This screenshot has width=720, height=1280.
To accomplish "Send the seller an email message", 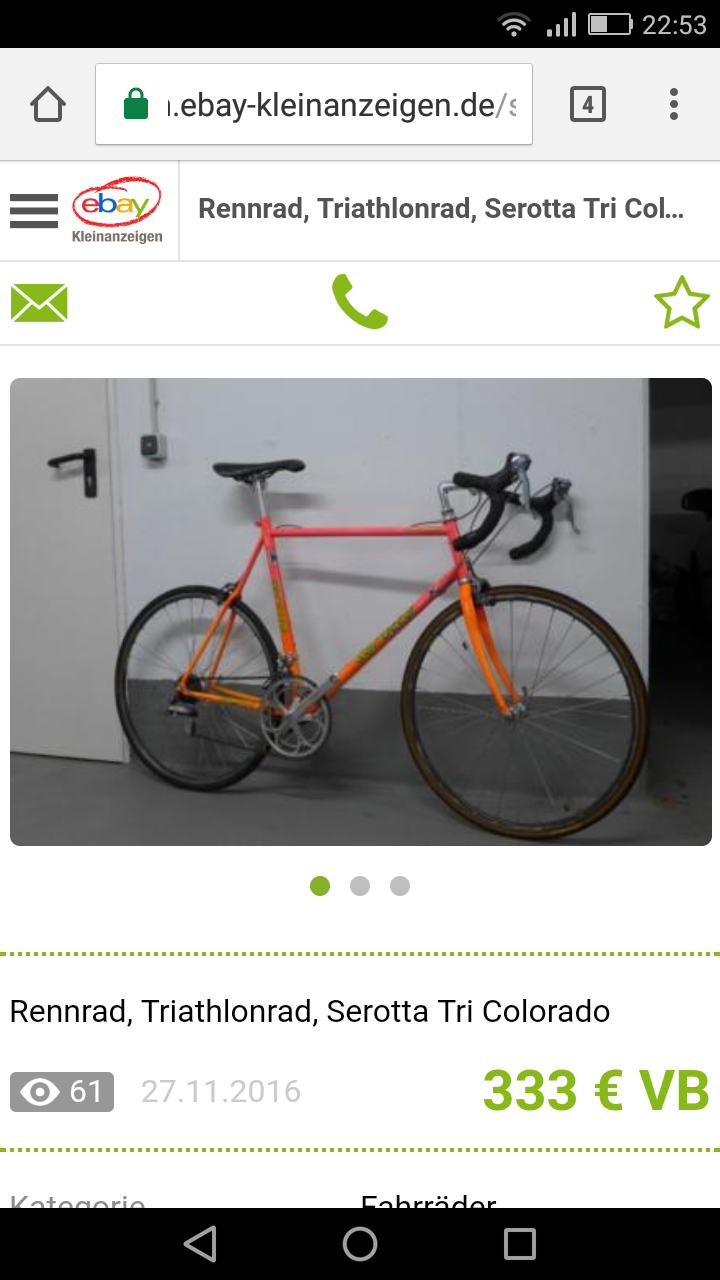I will (x=39, y=303).
